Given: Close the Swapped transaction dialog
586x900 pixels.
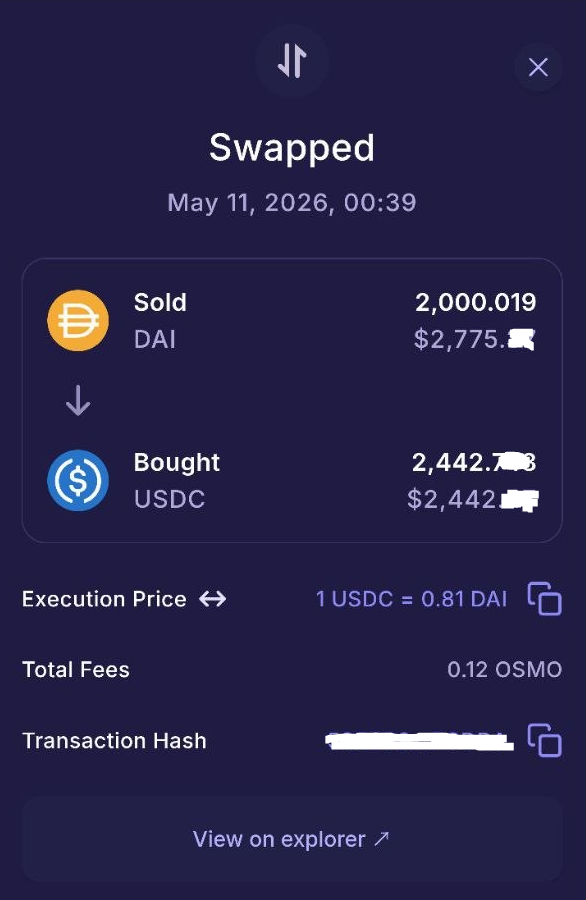Looking at the screenshot, I should tap(538, 67).
